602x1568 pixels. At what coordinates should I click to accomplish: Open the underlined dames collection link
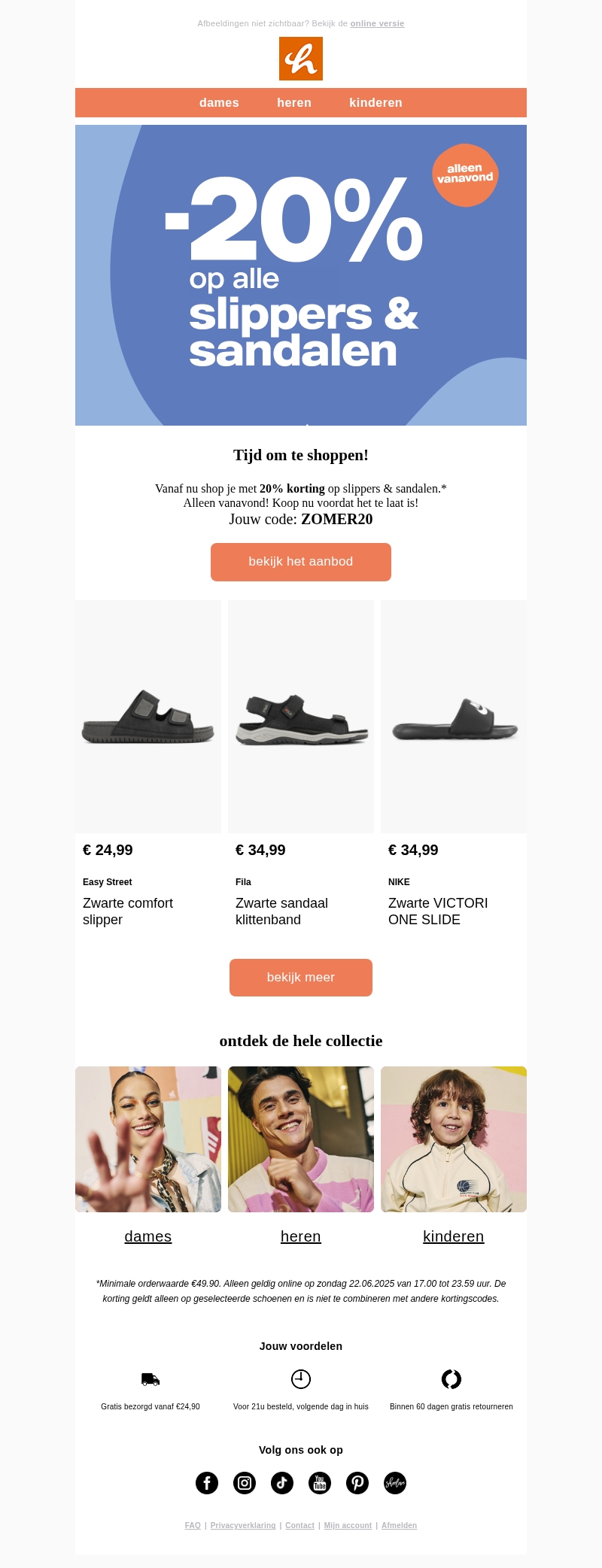click(x=148, y=1237)
